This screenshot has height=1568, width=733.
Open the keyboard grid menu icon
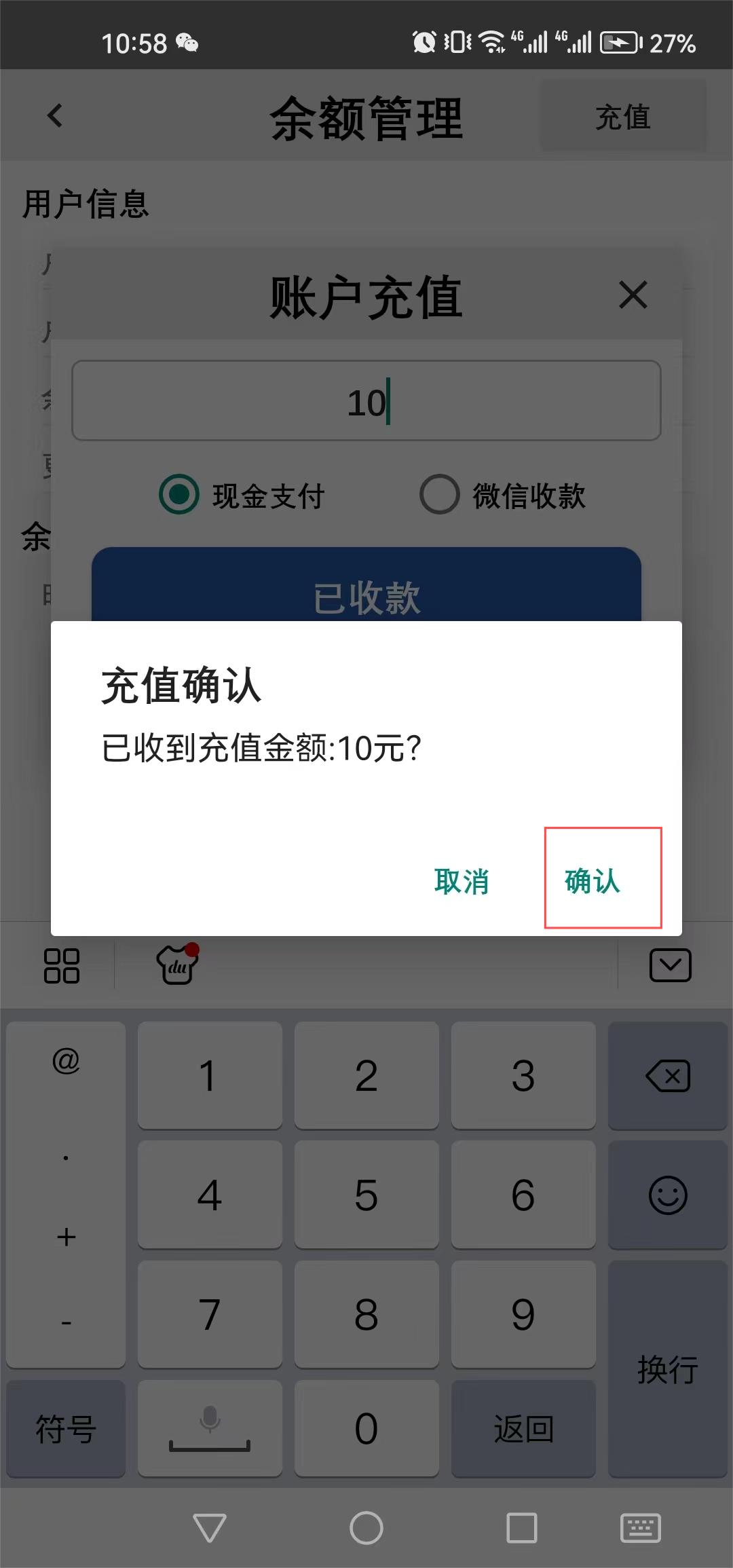point(62,965)
